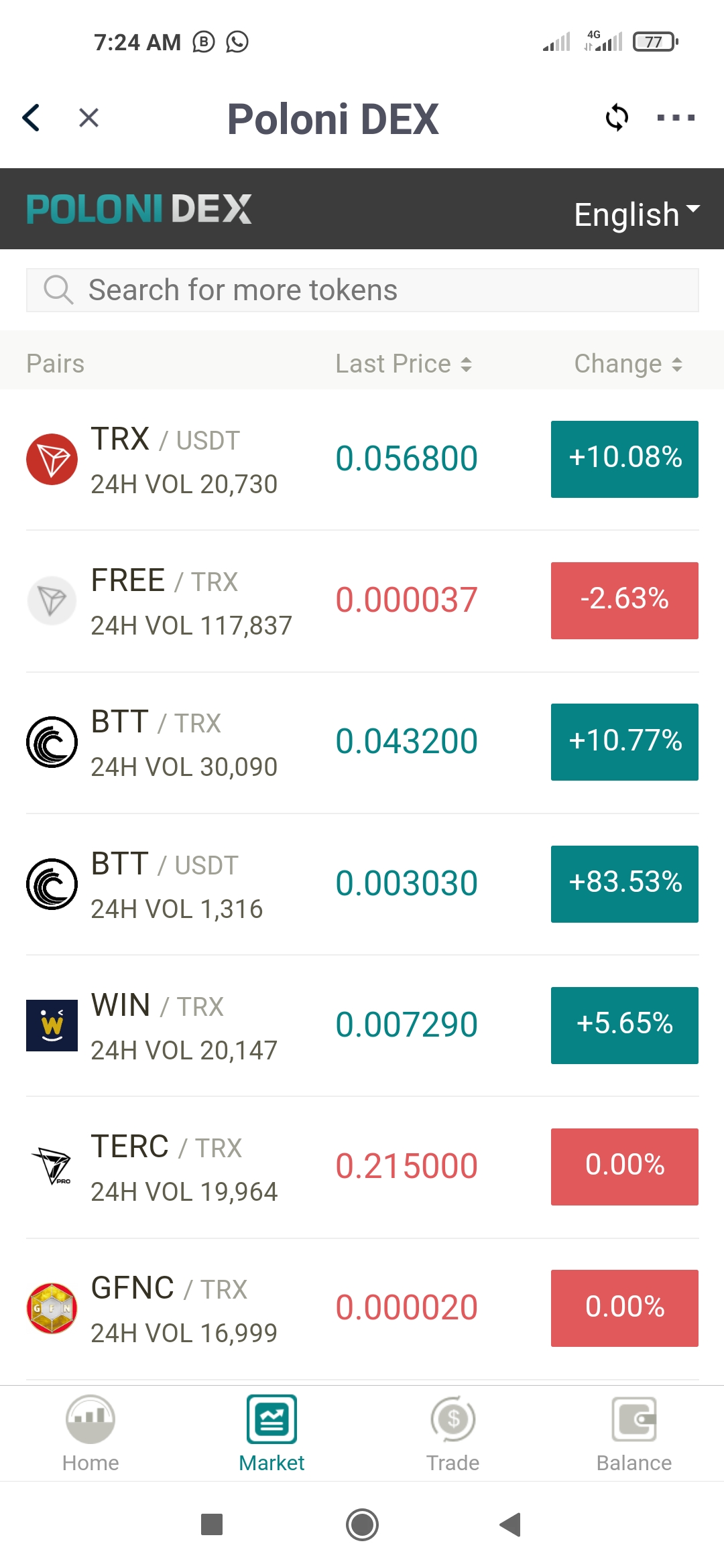Open the TERC / TRX pair
Image resolution: width=724 pixels, height=1568 pixels.
pos(362,1167)
